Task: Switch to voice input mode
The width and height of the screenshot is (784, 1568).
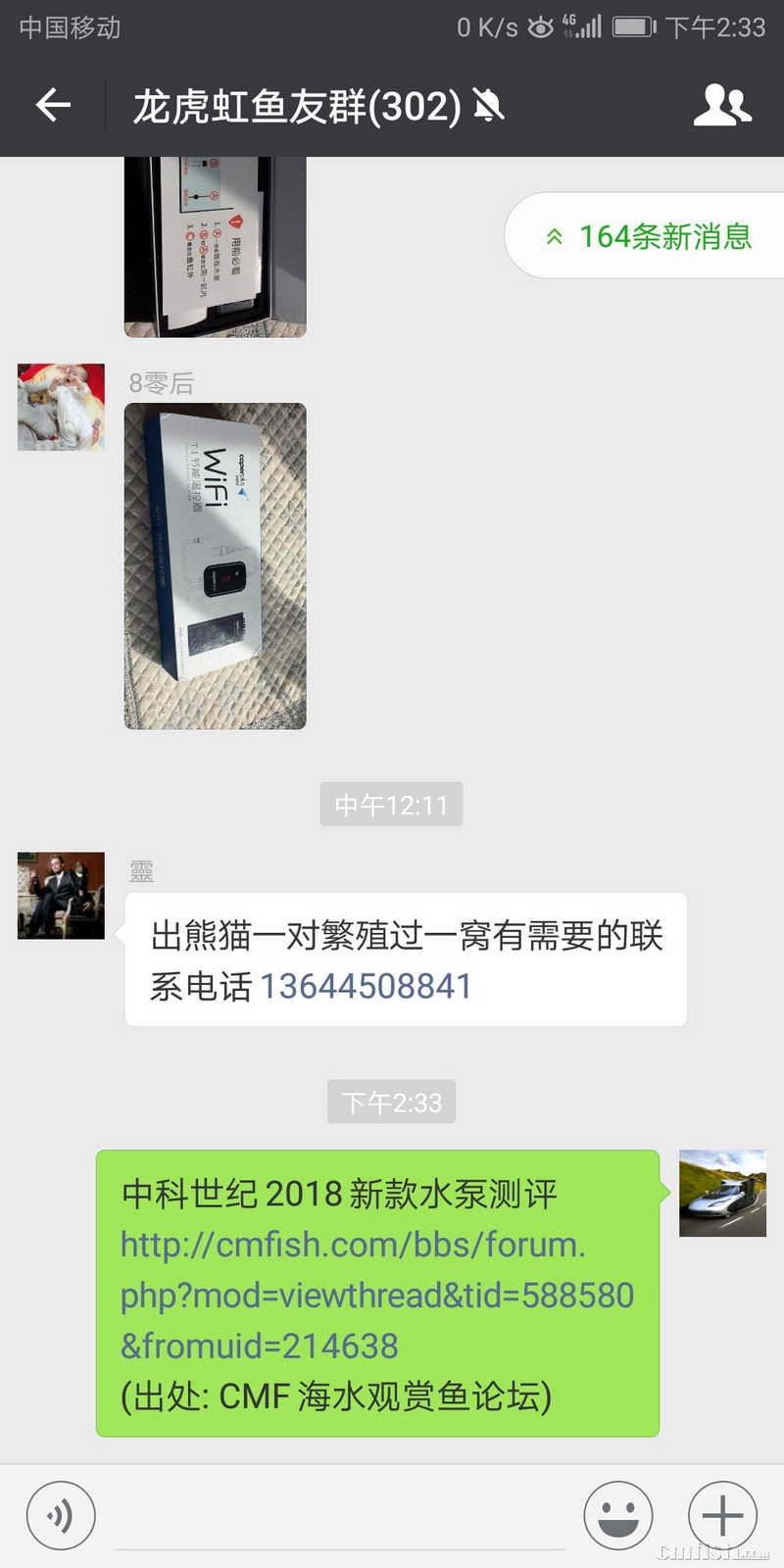Action: 61,1515
